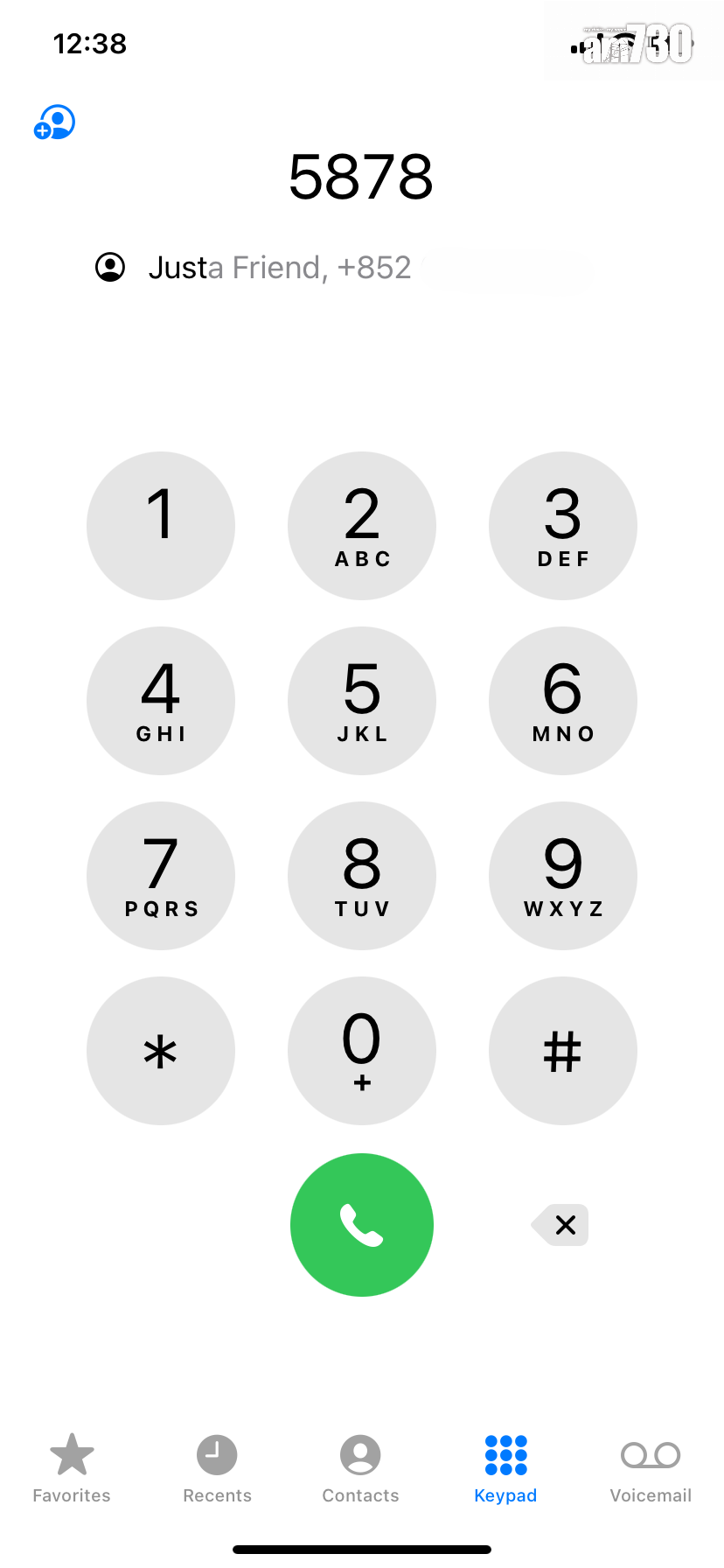Viewport: 724px width, 1568px height.
Task: Delete the last digit entered
Action: point(561,1225)
